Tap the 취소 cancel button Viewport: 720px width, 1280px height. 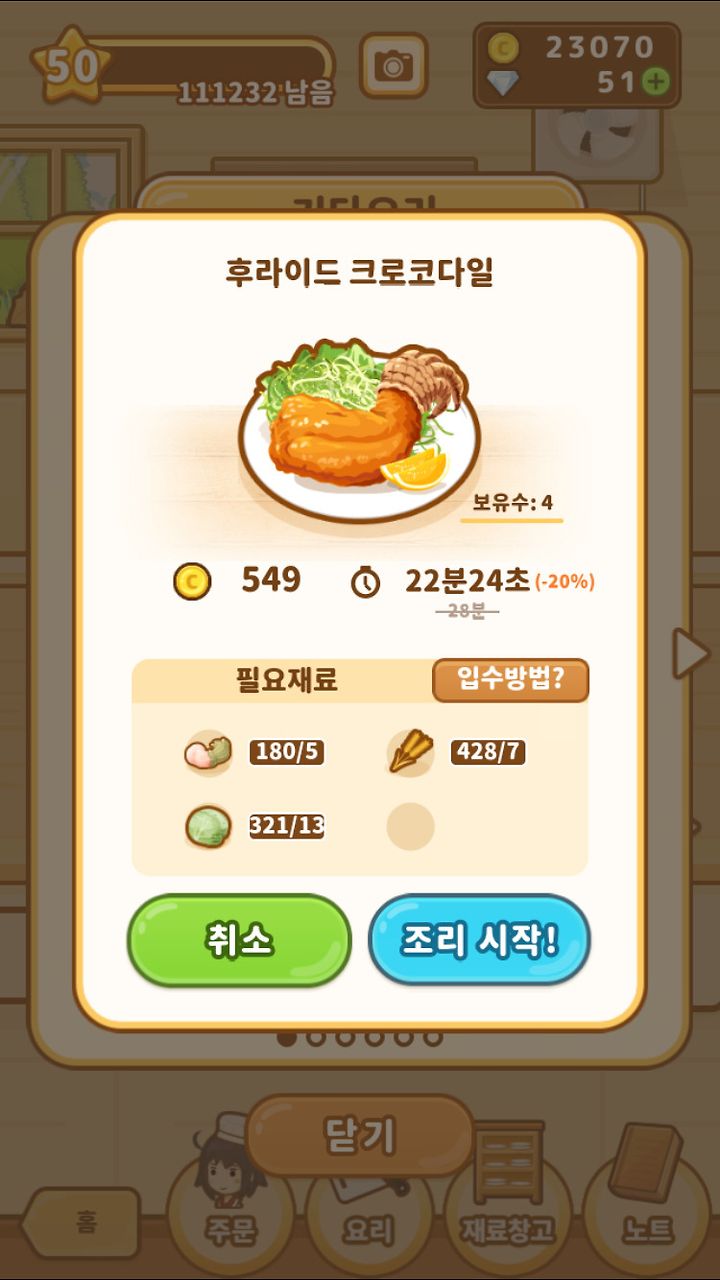pos(239,940)
